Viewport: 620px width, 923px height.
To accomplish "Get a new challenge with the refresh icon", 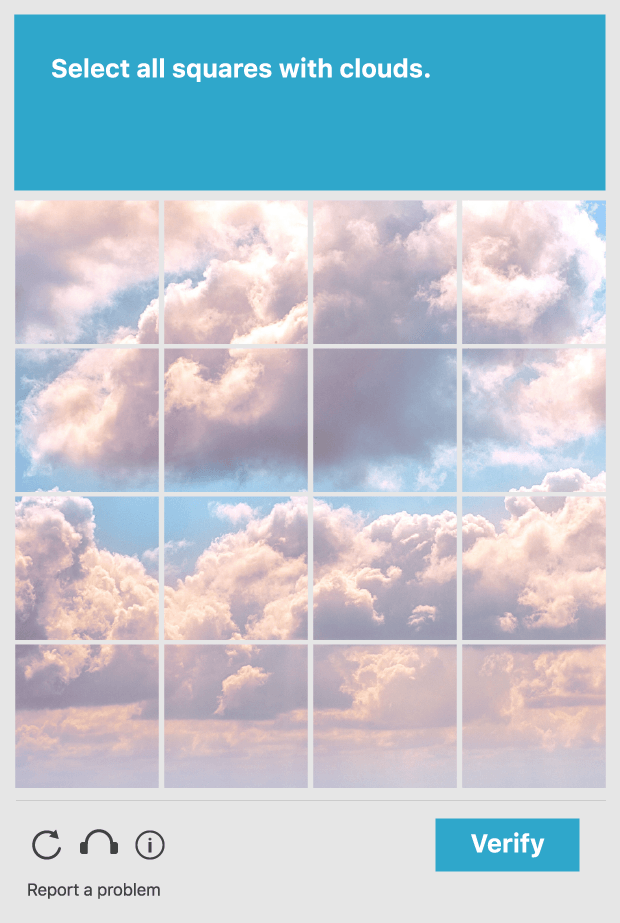I will point(46,845).
